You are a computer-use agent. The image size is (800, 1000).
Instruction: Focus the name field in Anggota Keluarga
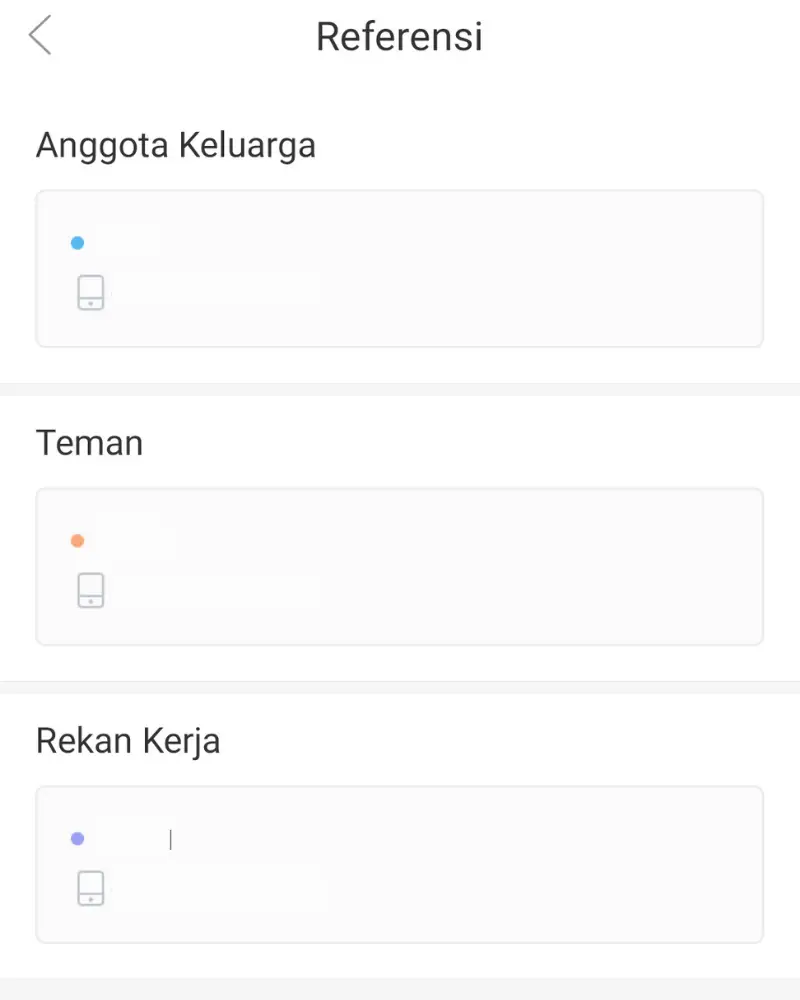point(130,241)
